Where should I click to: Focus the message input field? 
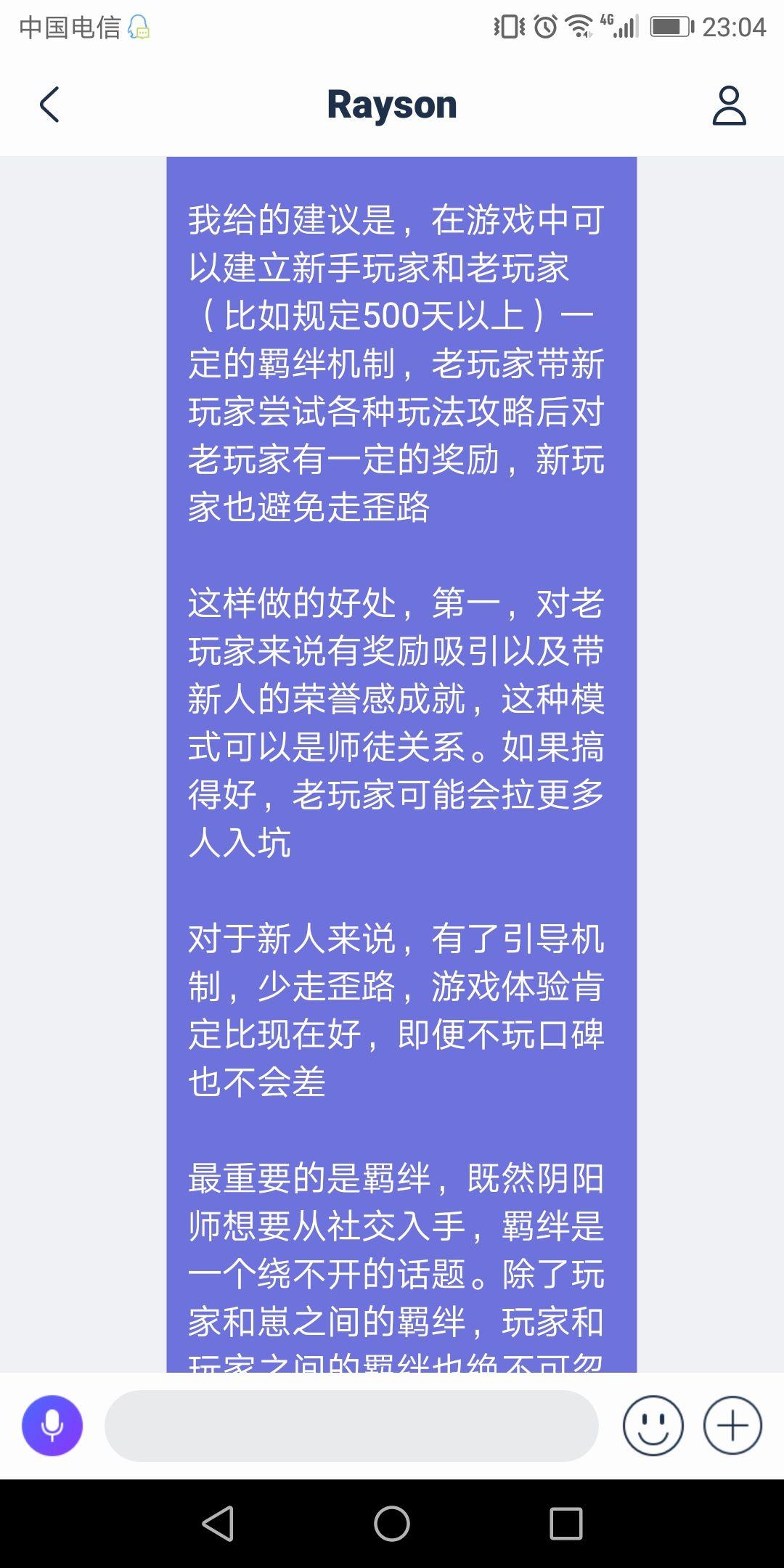pyautogui.click(x=351, y=1426)
